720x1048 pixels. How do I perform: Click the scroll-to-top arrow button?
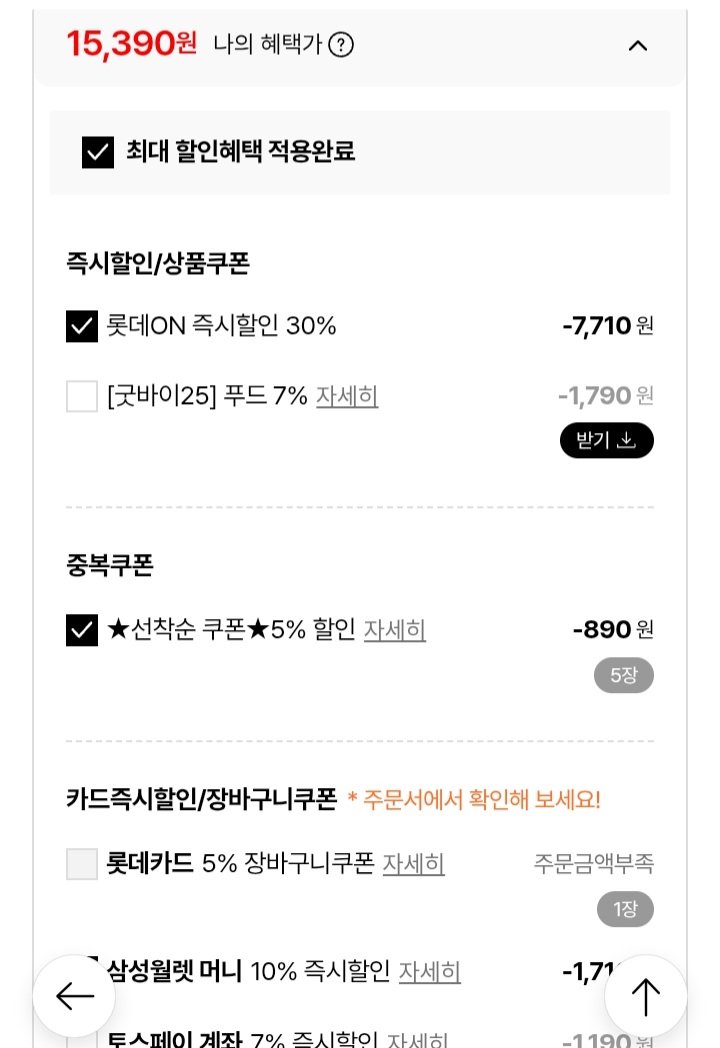(x=645, y=997)
